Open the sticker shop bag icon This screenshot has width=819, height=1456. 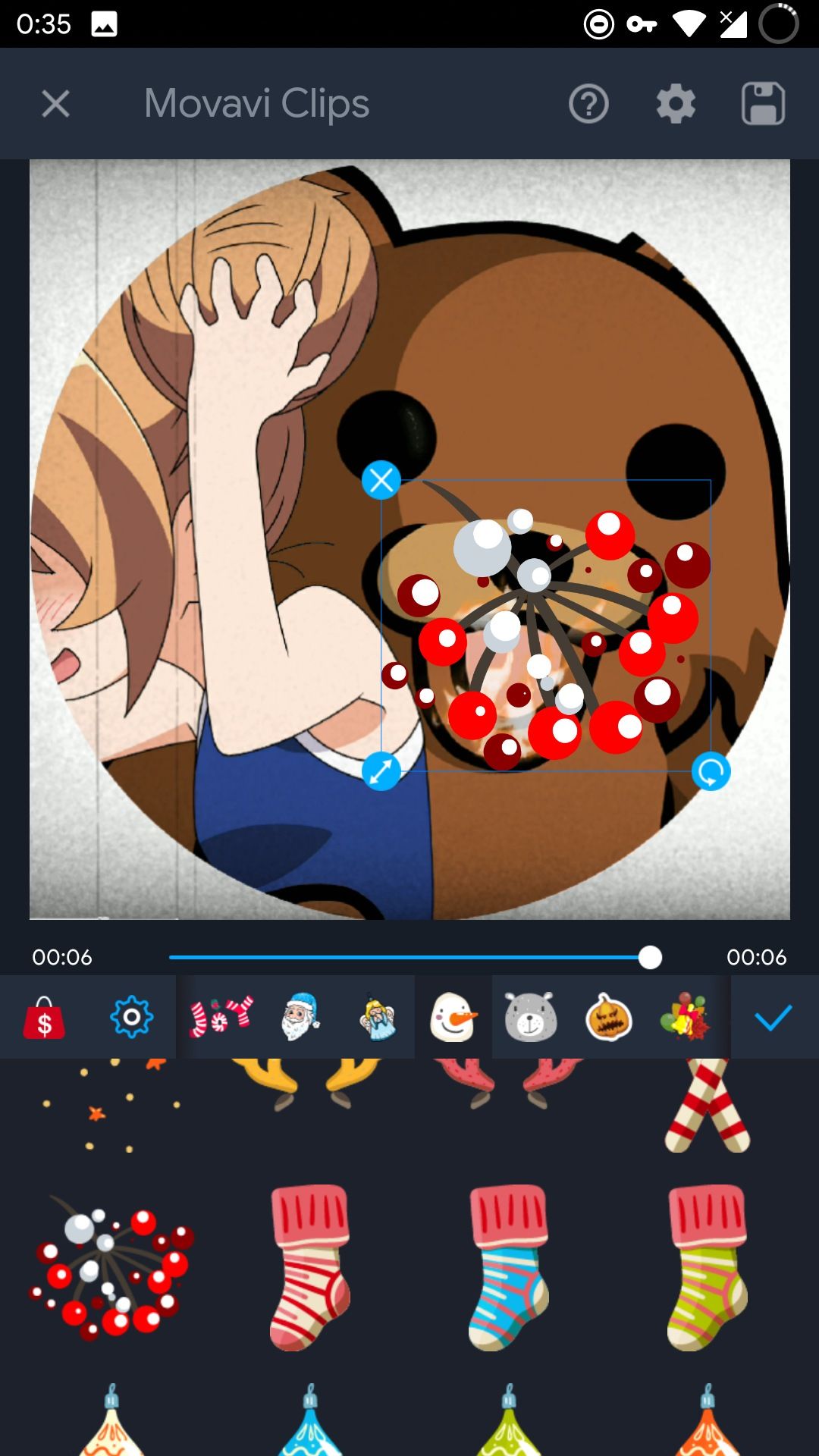point(44,1018)
